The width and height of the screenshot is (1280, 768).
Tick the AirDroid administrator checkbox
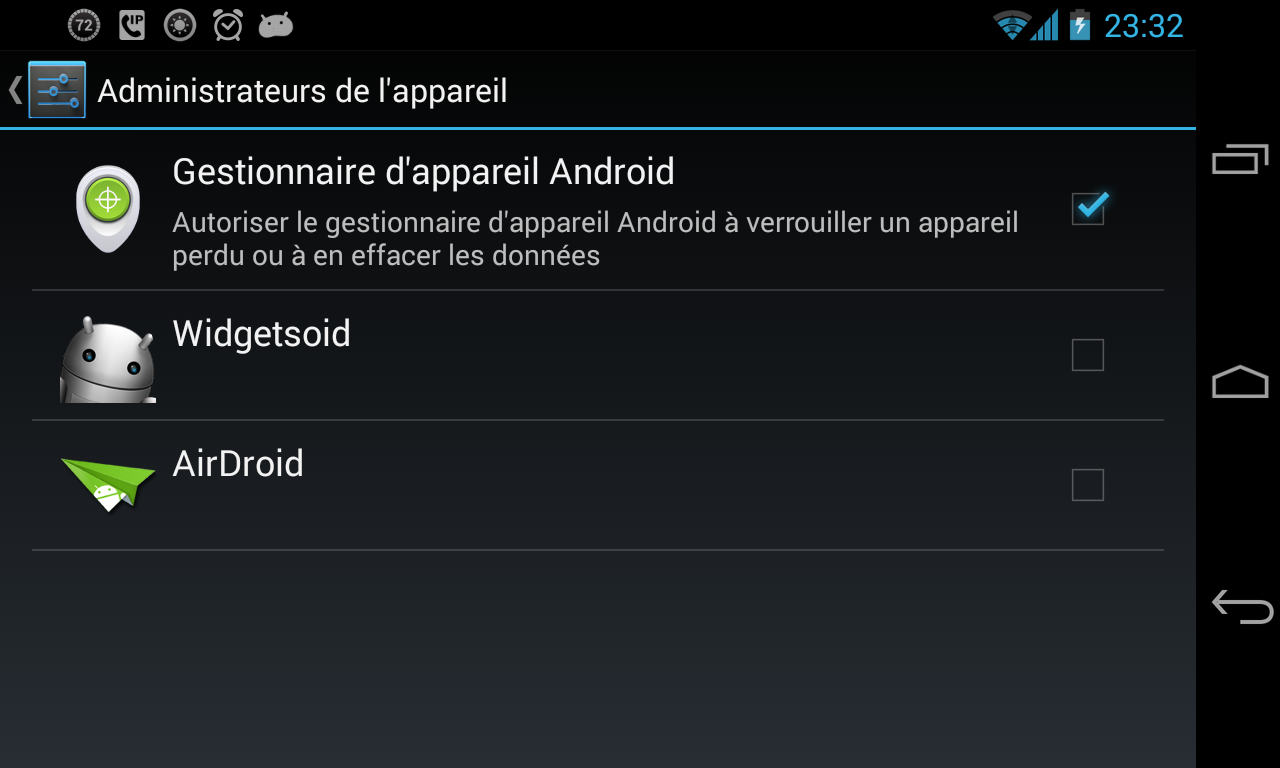tap(1087, 485)
